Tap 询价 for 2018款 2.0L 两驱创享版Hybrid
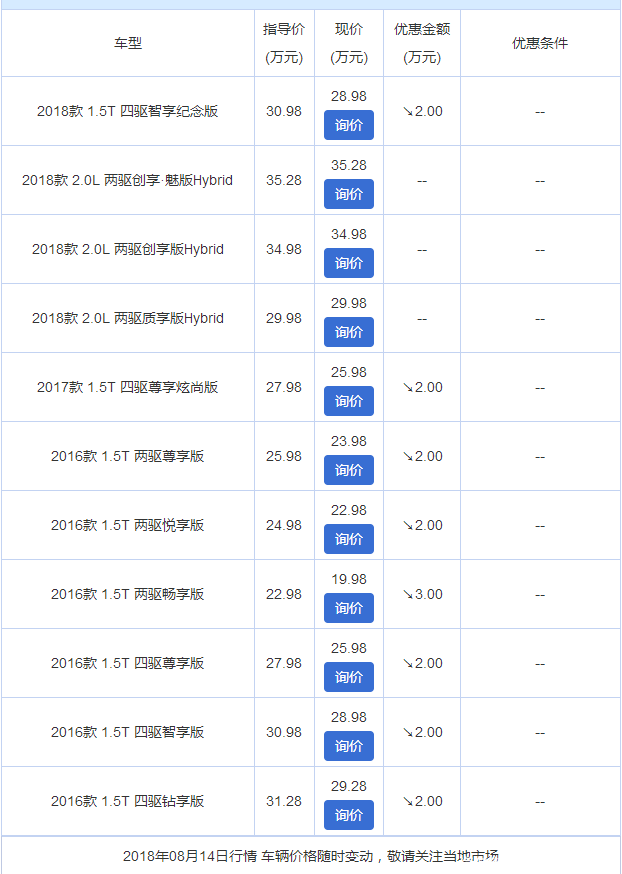Image resolution: width=622 pixels, height=874 pixels. [x=349, y=263]
